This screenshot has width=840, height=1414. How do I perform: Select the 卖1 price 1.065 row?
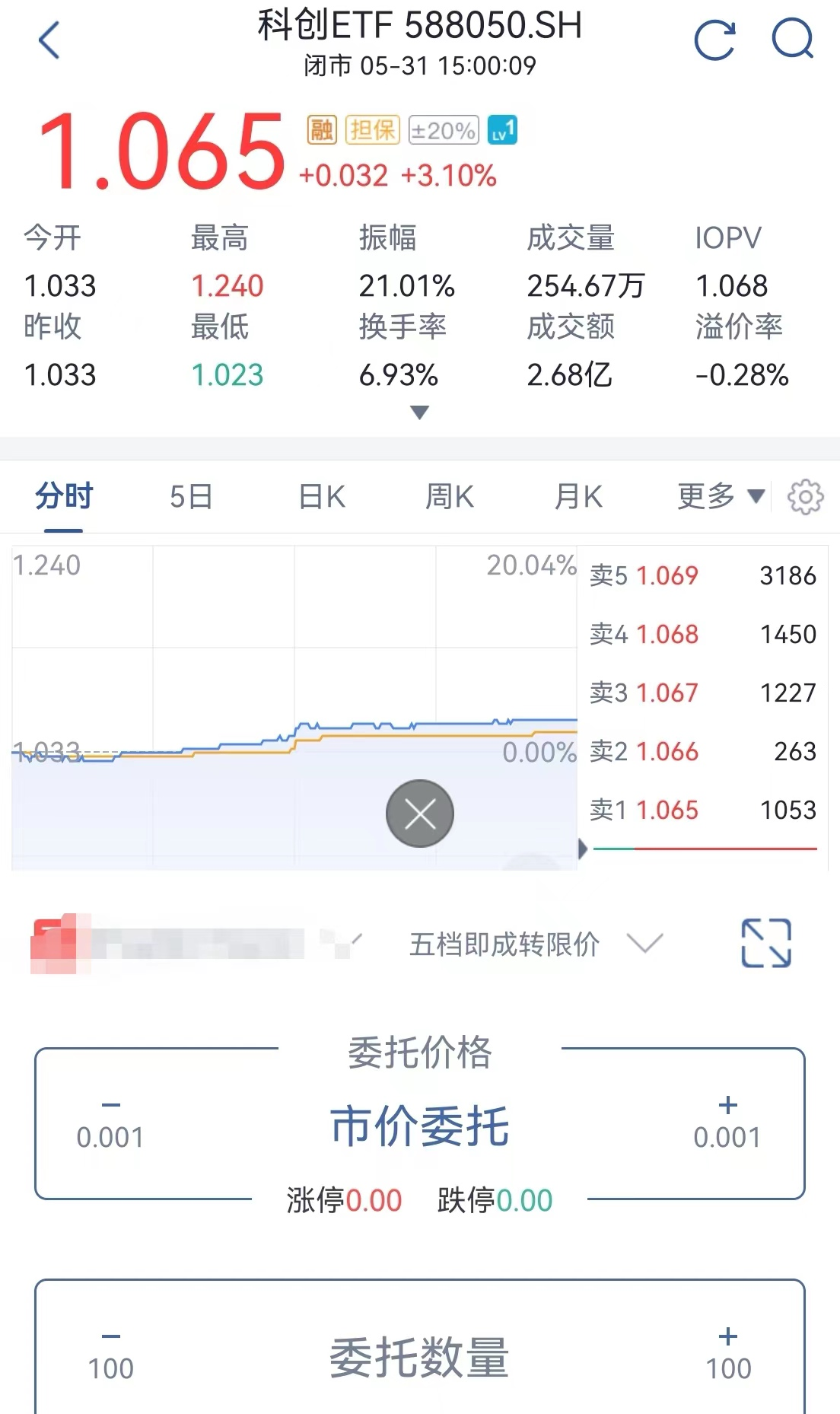pos(703,810)
